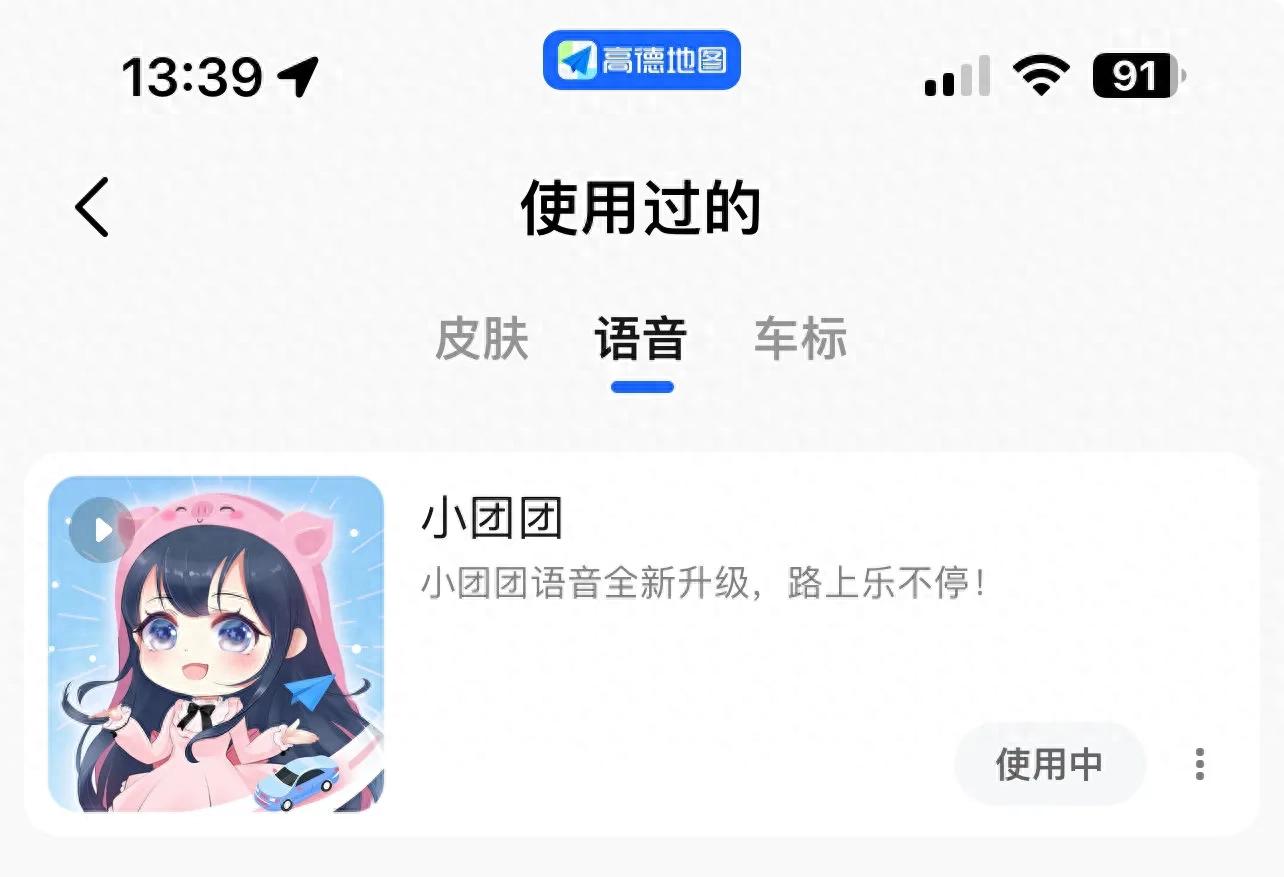The width and height of the screenshot is (1284, 877).
Task: Play the 小团团 voice preview
Action: pos(102,530)
